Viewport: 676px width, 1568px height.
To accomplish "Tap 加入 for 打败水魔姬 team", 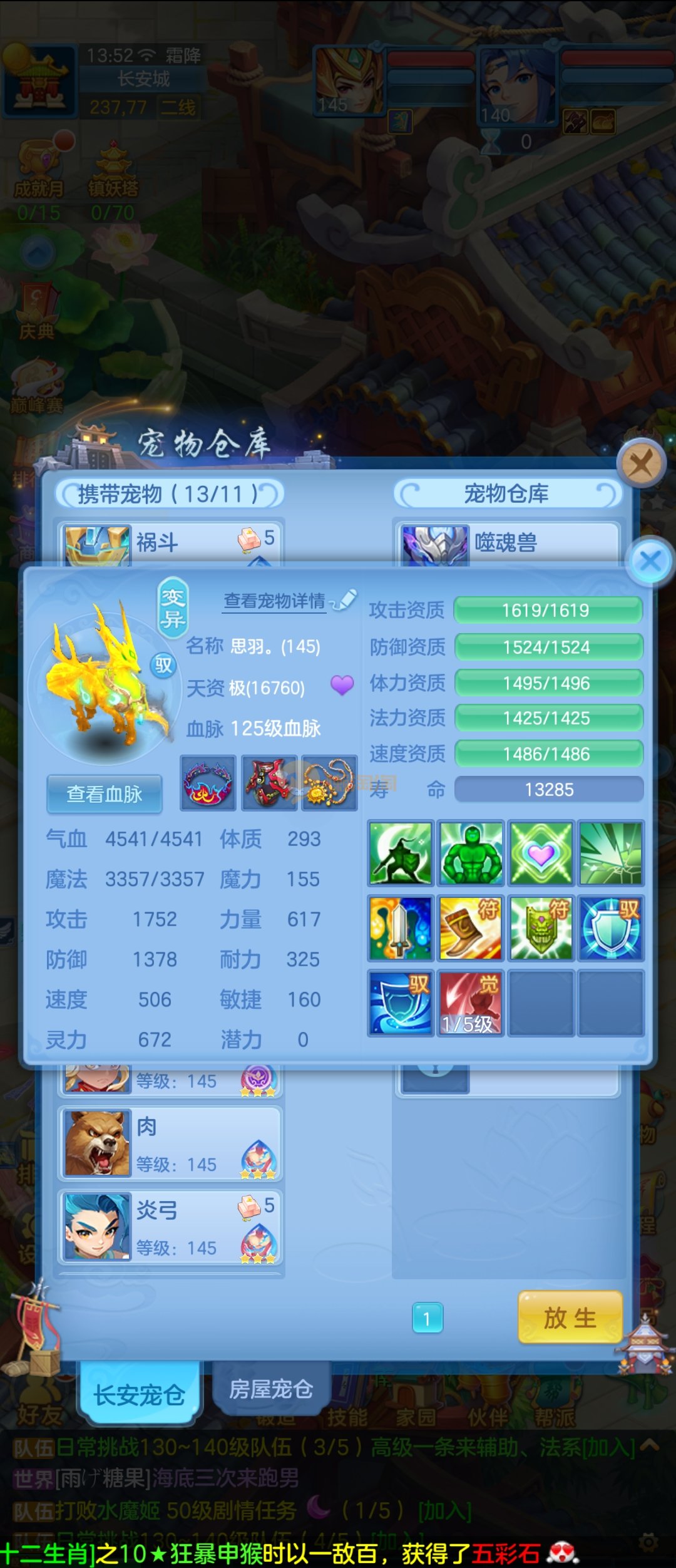I will pos(444,1511).
